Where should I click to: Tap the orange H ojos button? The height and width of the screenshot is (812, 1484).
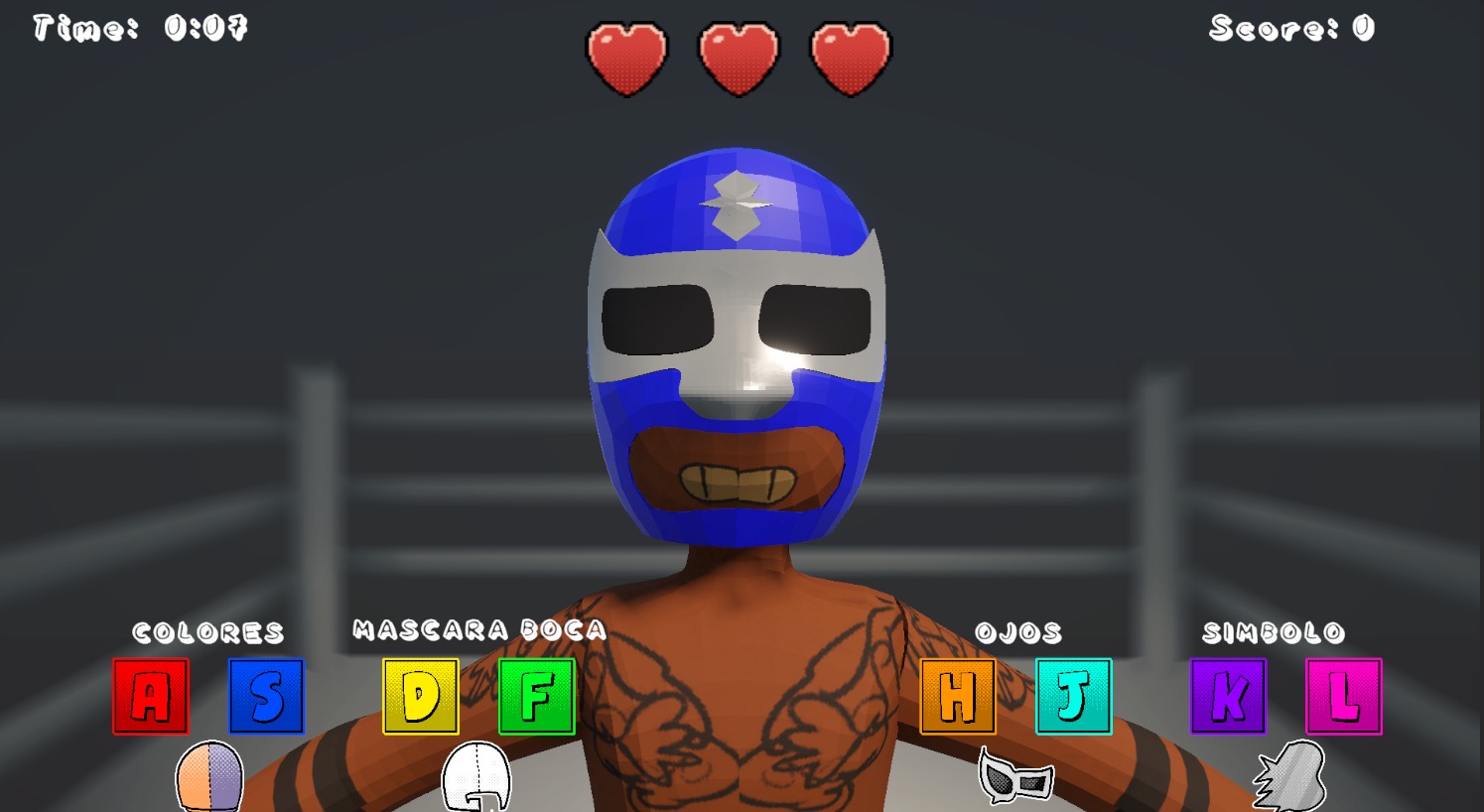click(x=958, y=696)
